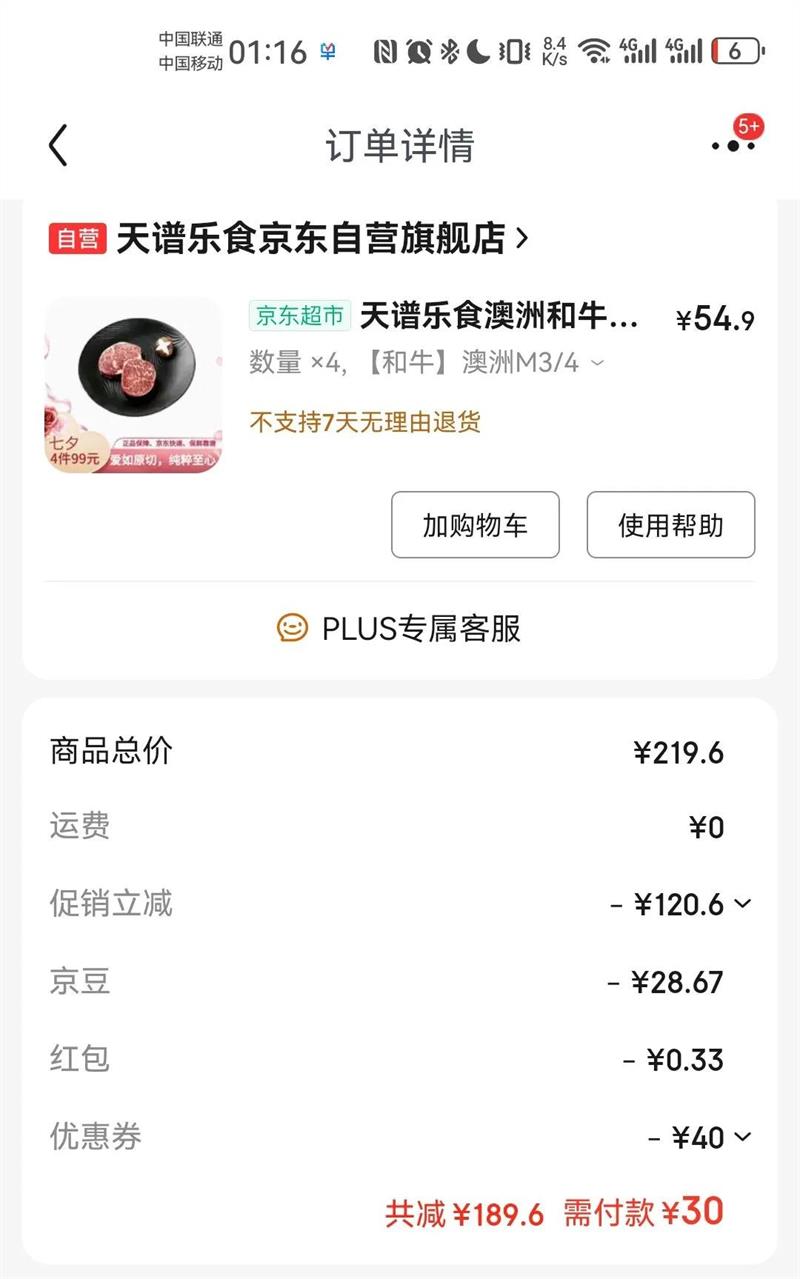Tap the 使用帮助 button

pyautogui.click(x=670, y=525)
